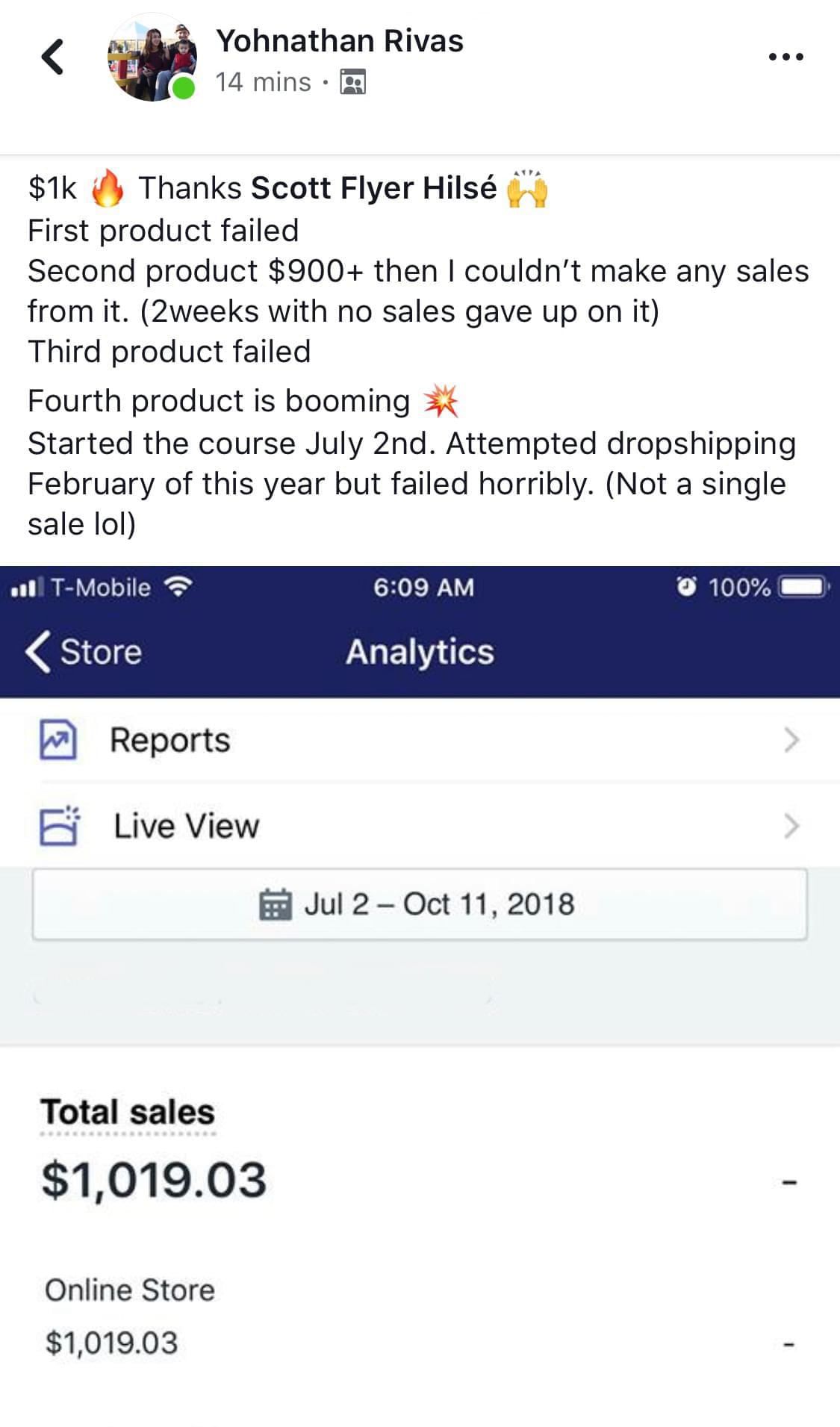
Task: Open tagged profile Scott Flyer Hilsé
Action: coord(373,188)
